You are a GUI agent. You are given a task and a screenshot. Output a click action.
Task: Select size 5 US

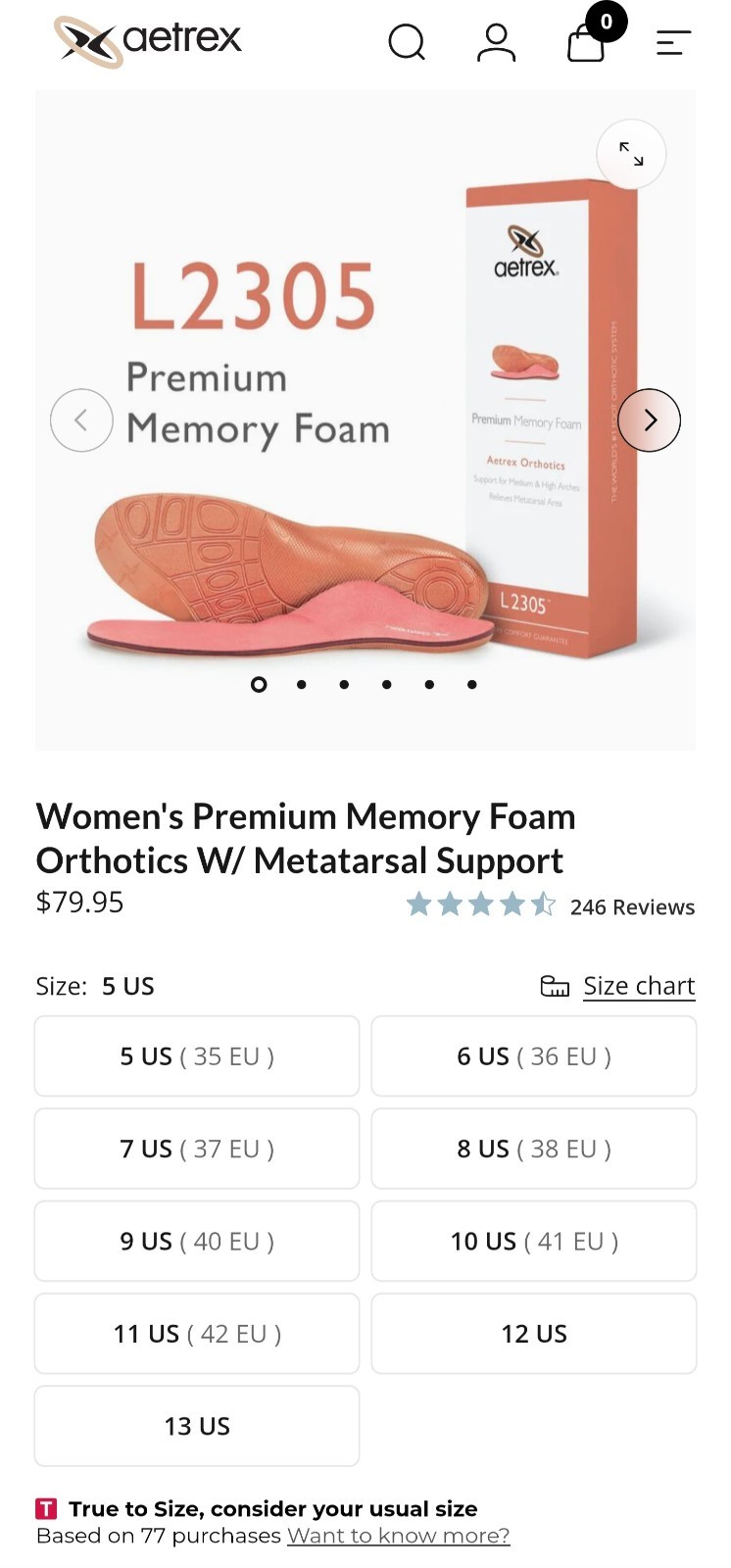pos(197,1055)
